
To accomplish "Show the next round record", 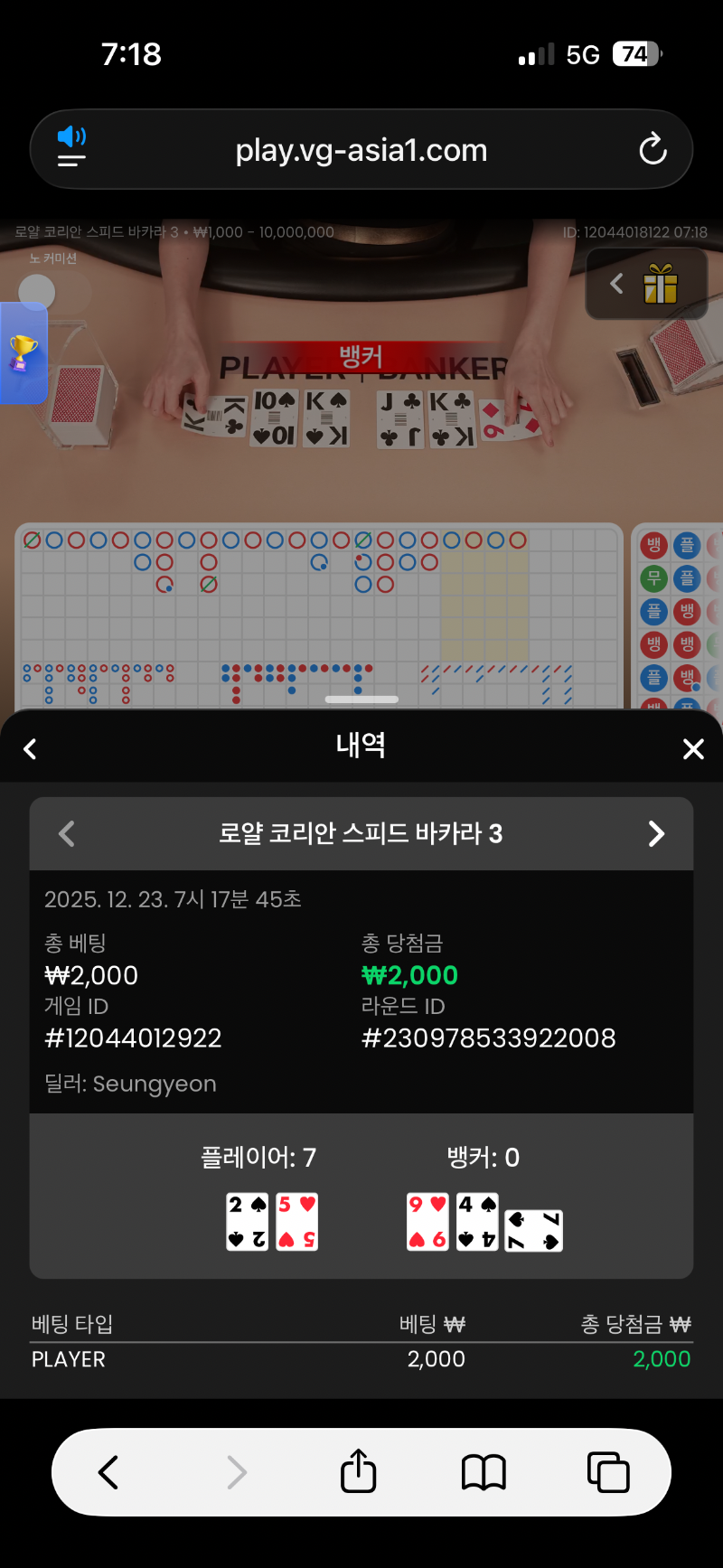I will 656,833.
